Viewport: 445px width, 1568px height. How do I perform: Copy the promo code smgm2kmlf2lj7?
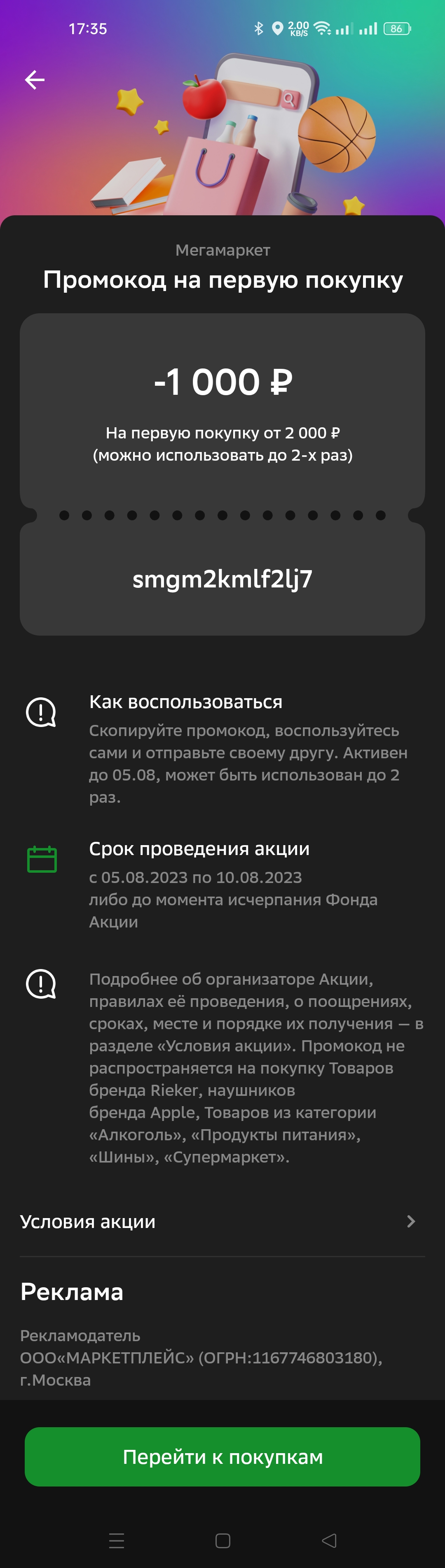[x=222, y=580]
